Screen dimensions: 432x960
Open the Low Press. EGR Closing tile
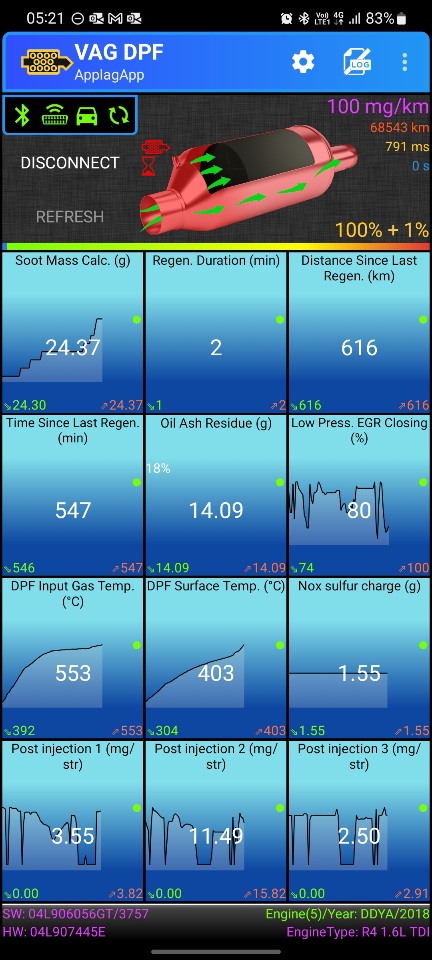tap(359, 495)
